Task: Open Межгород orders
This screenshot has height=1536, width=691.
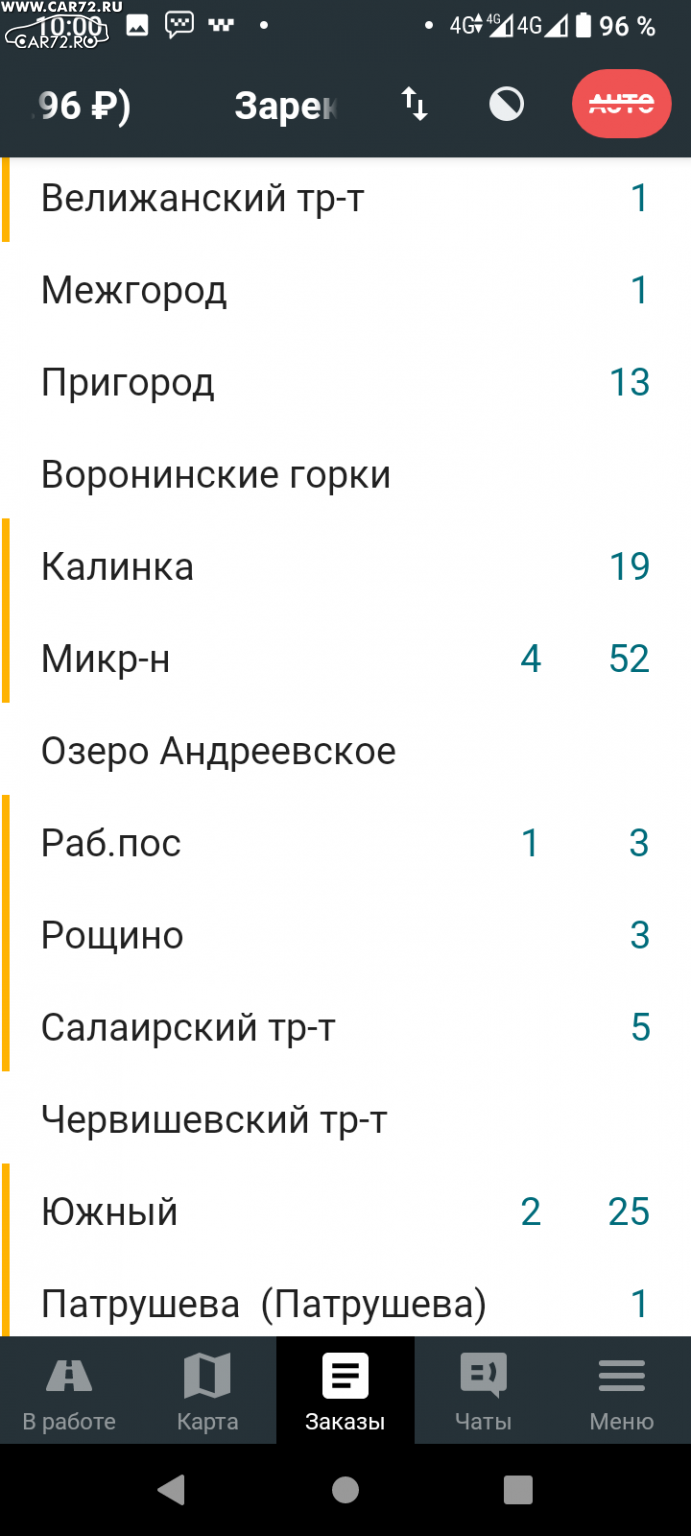Action: pos(345,291)
